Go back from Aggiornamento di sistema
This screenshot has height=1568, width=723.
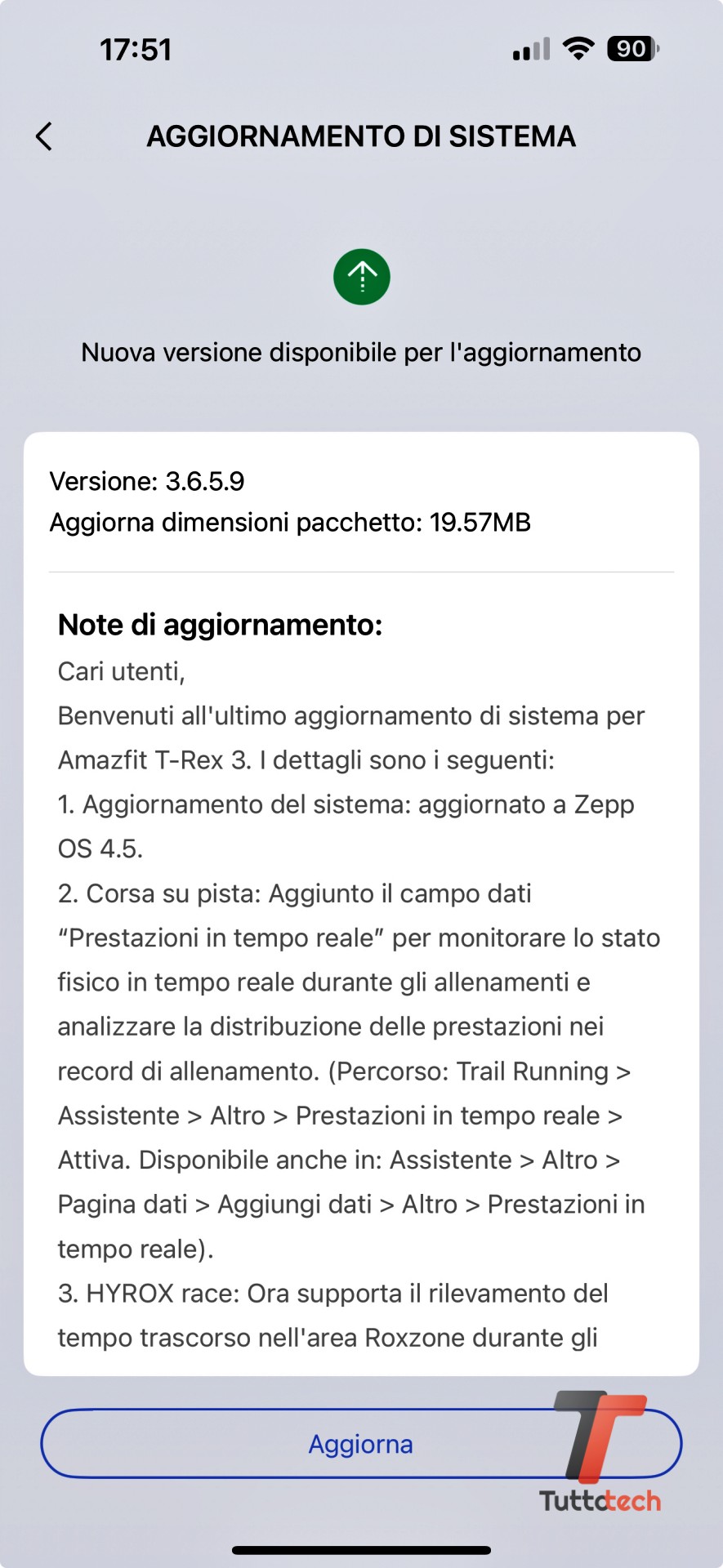[x=44, y=136]
